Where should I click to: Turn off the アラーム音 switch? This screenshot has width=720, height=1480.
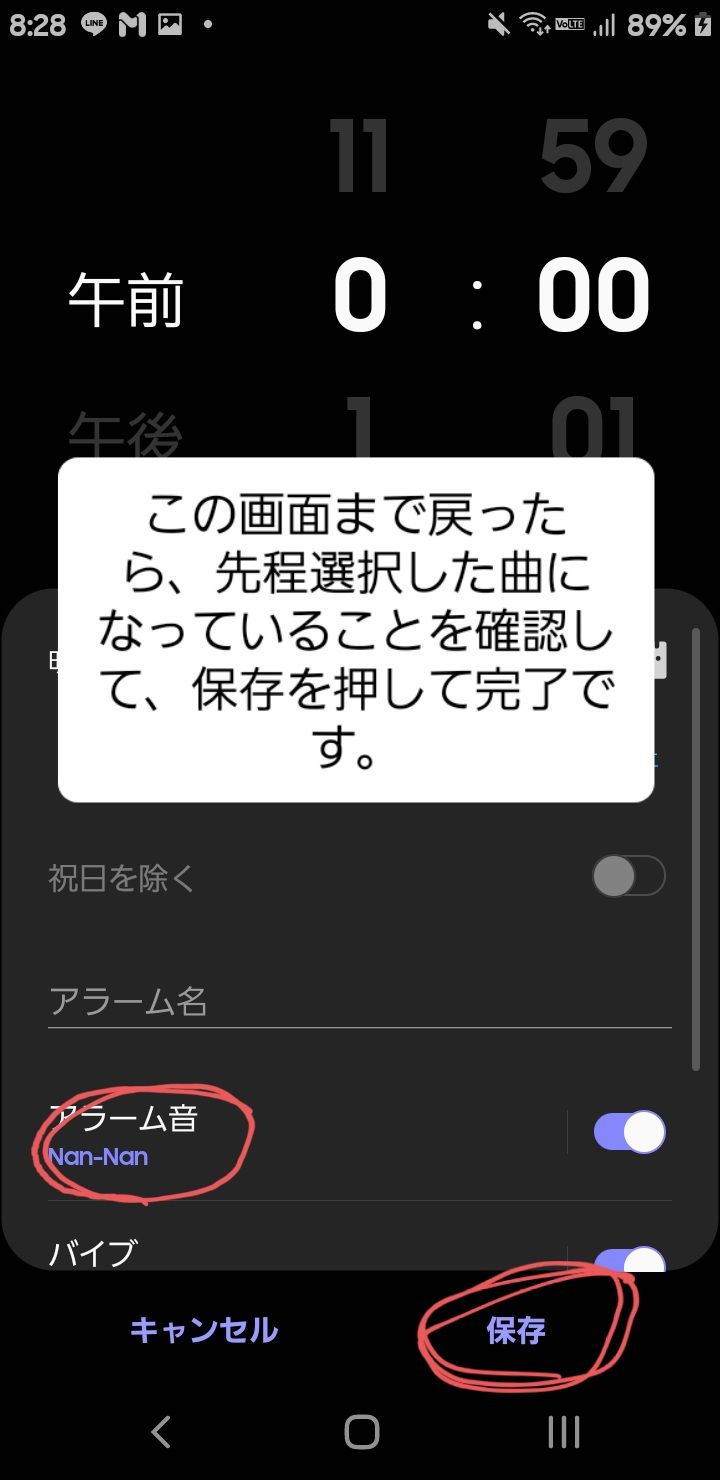[629, 1133]
